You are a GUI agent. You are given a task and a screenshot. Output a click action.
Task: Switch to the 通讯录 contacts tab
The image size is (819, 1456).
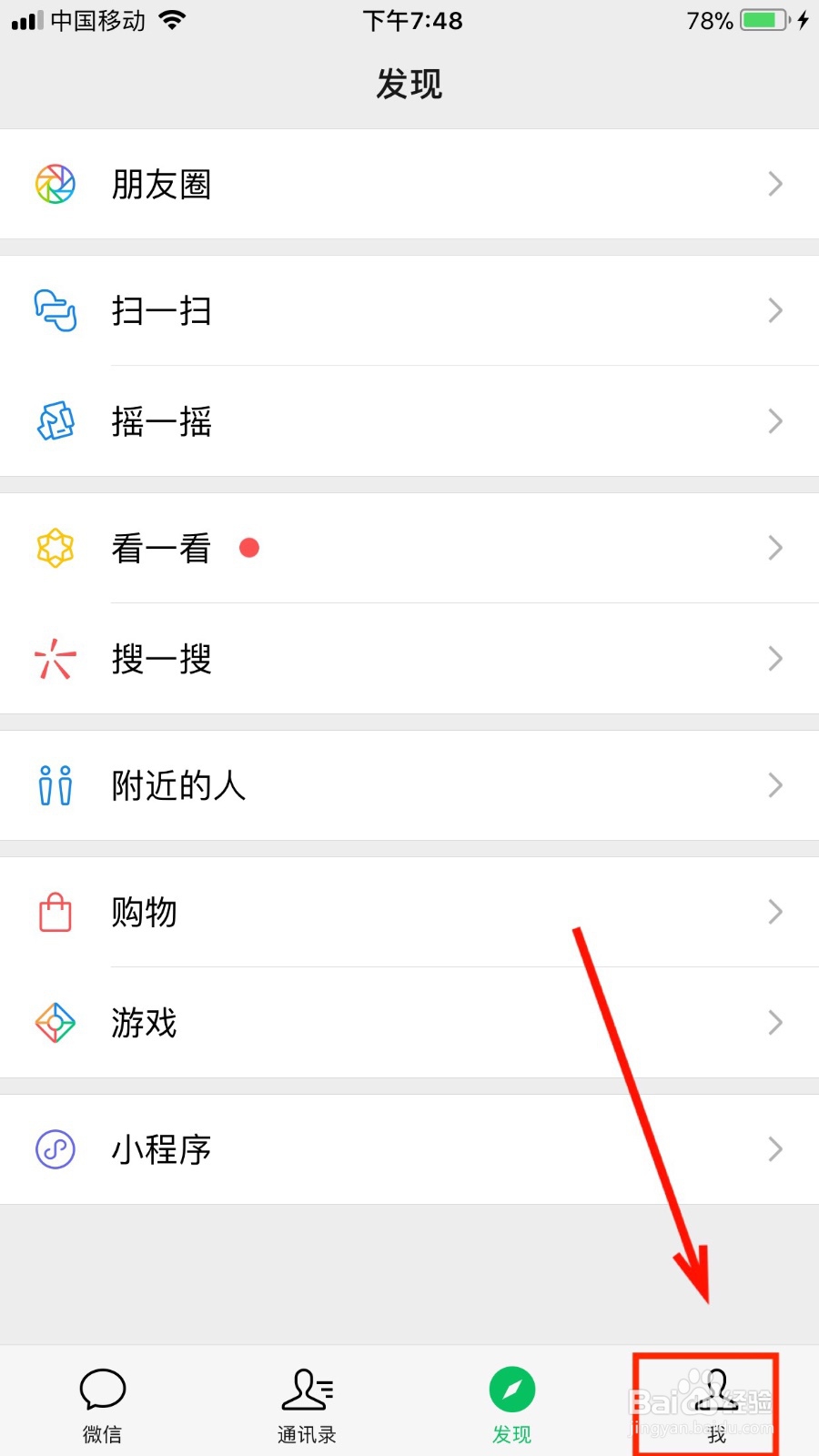click(x=307, y=1401)
